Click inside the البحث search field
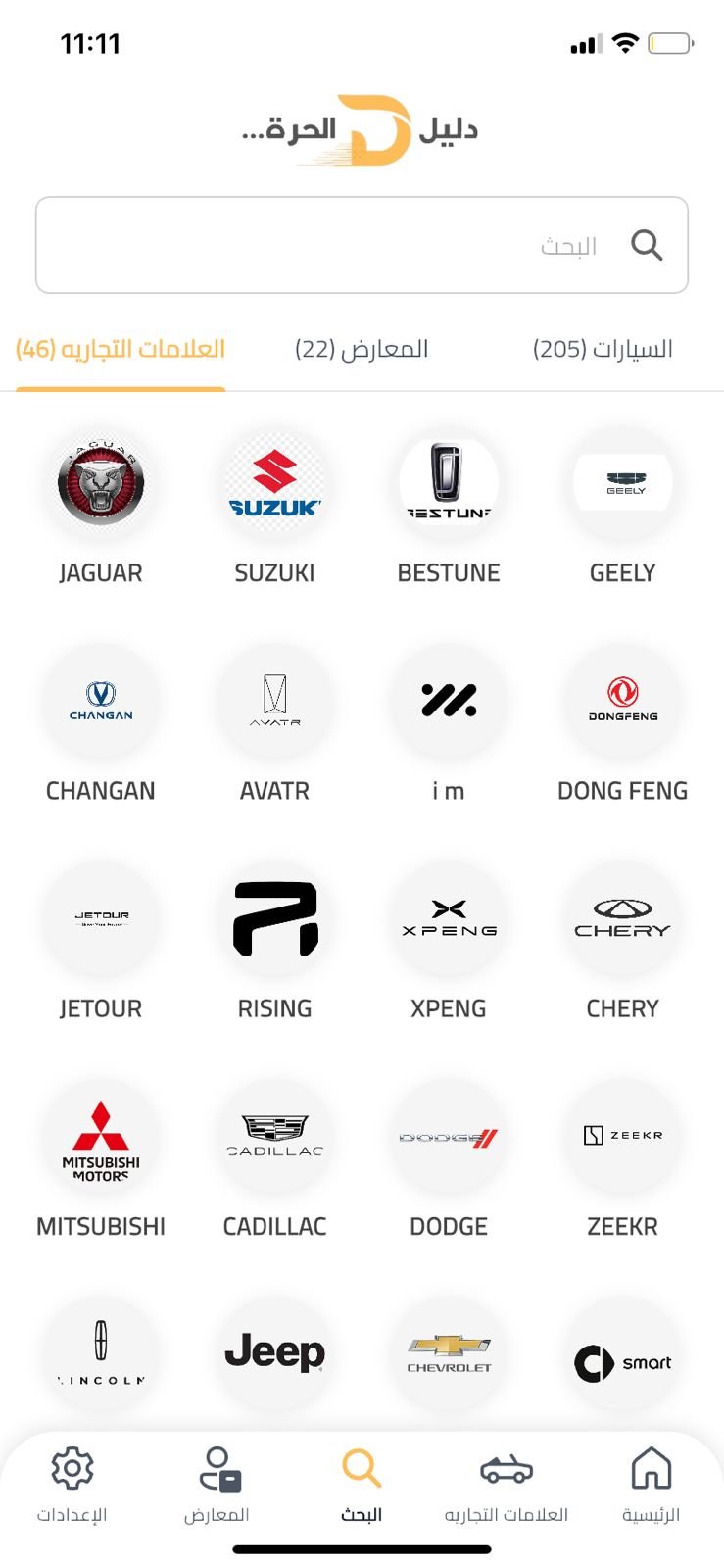This screenshot has height=1568, width=724. click(x=362, y=245)
